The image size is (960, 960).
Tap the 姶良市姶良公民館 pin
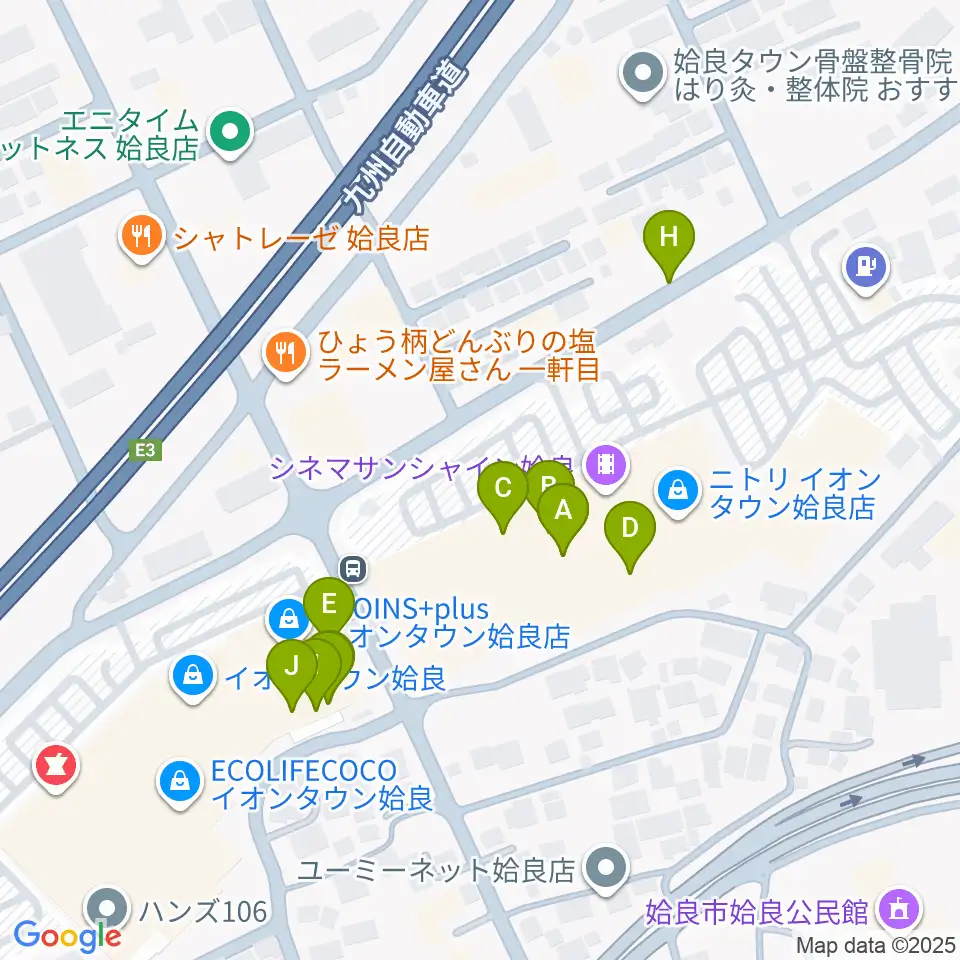(x=899, y=912)
